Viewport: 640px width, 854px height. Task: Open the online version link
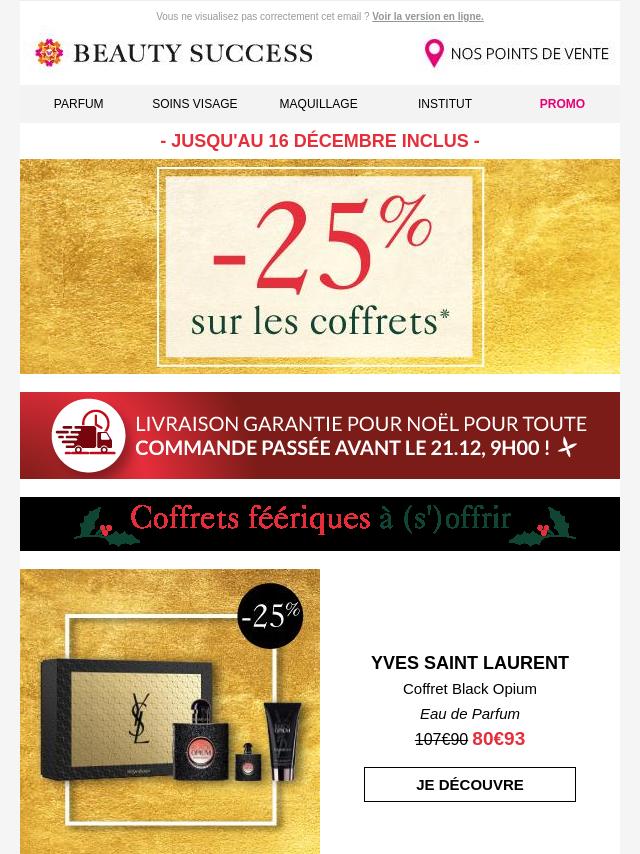coord(427,17)
